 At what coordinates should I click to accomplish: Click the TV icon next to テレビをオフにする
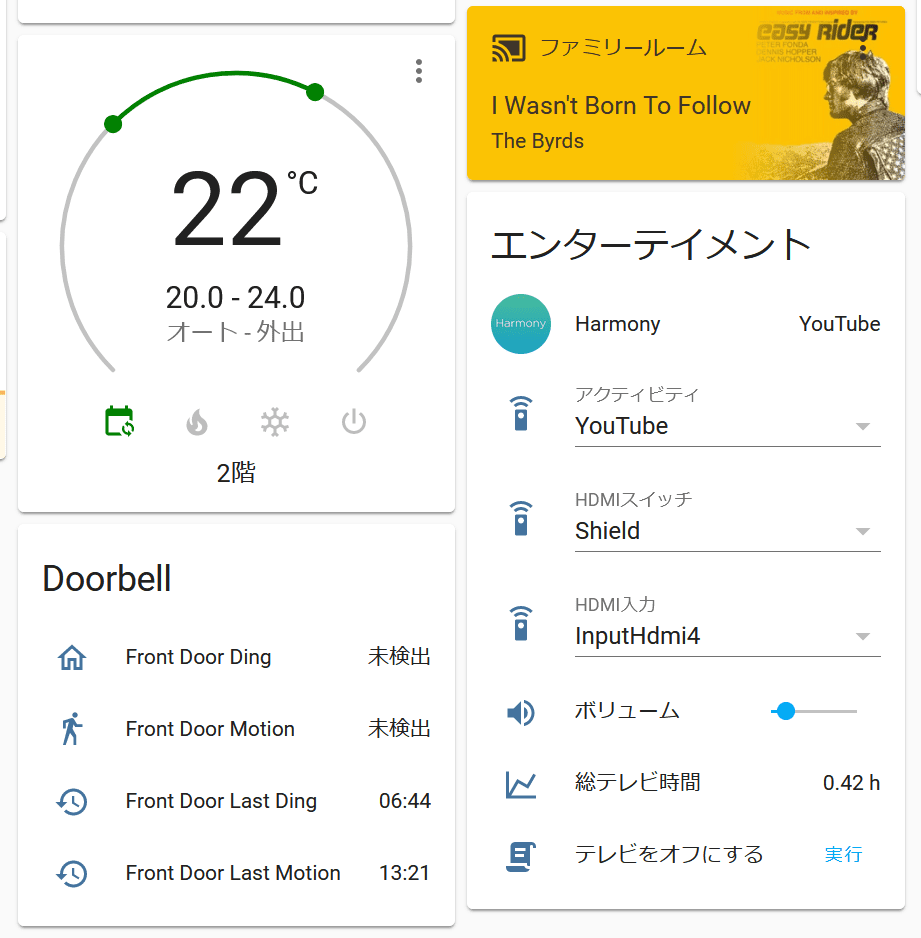521,854
